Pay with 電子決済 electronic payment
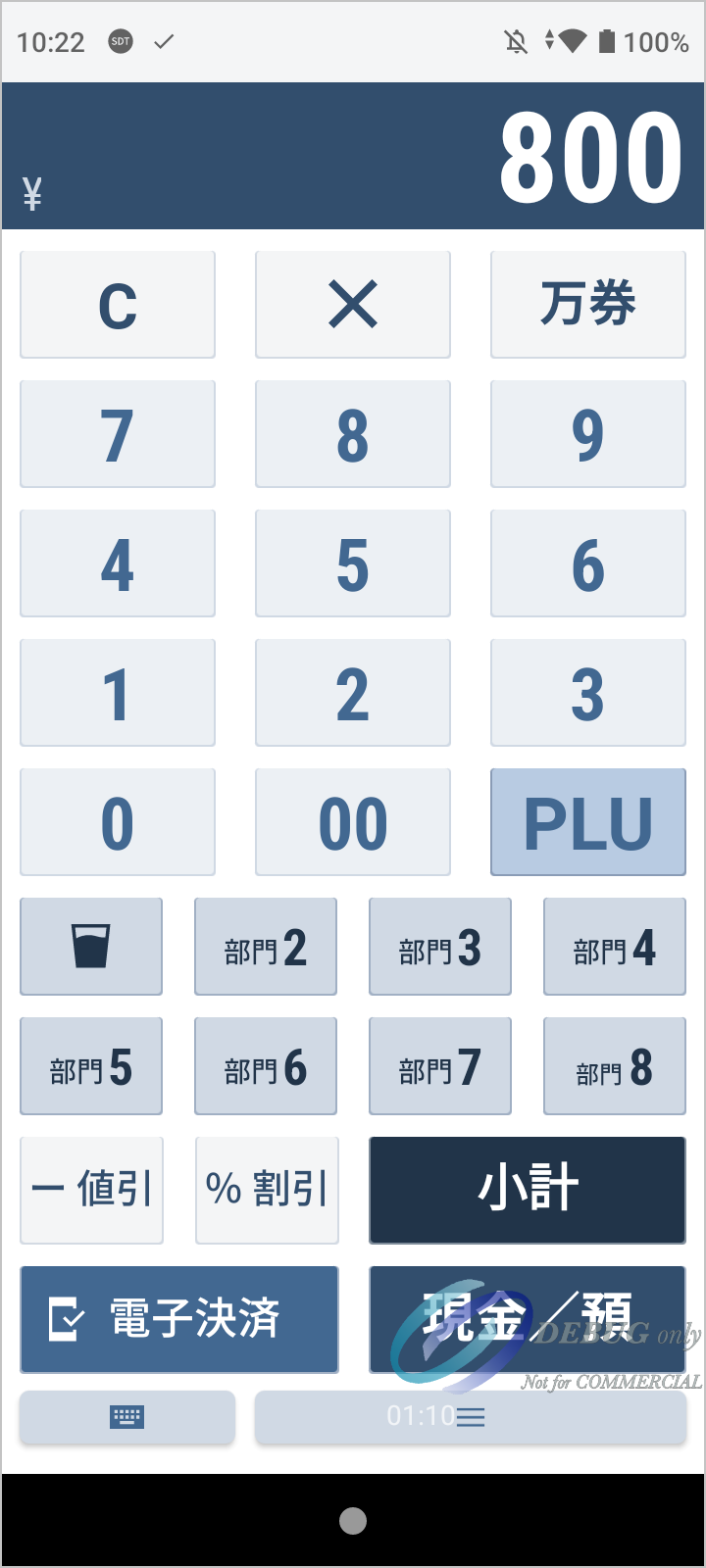Image resolution: width=706 pixels, height=1568 pixels. (x=179, y=1319)
